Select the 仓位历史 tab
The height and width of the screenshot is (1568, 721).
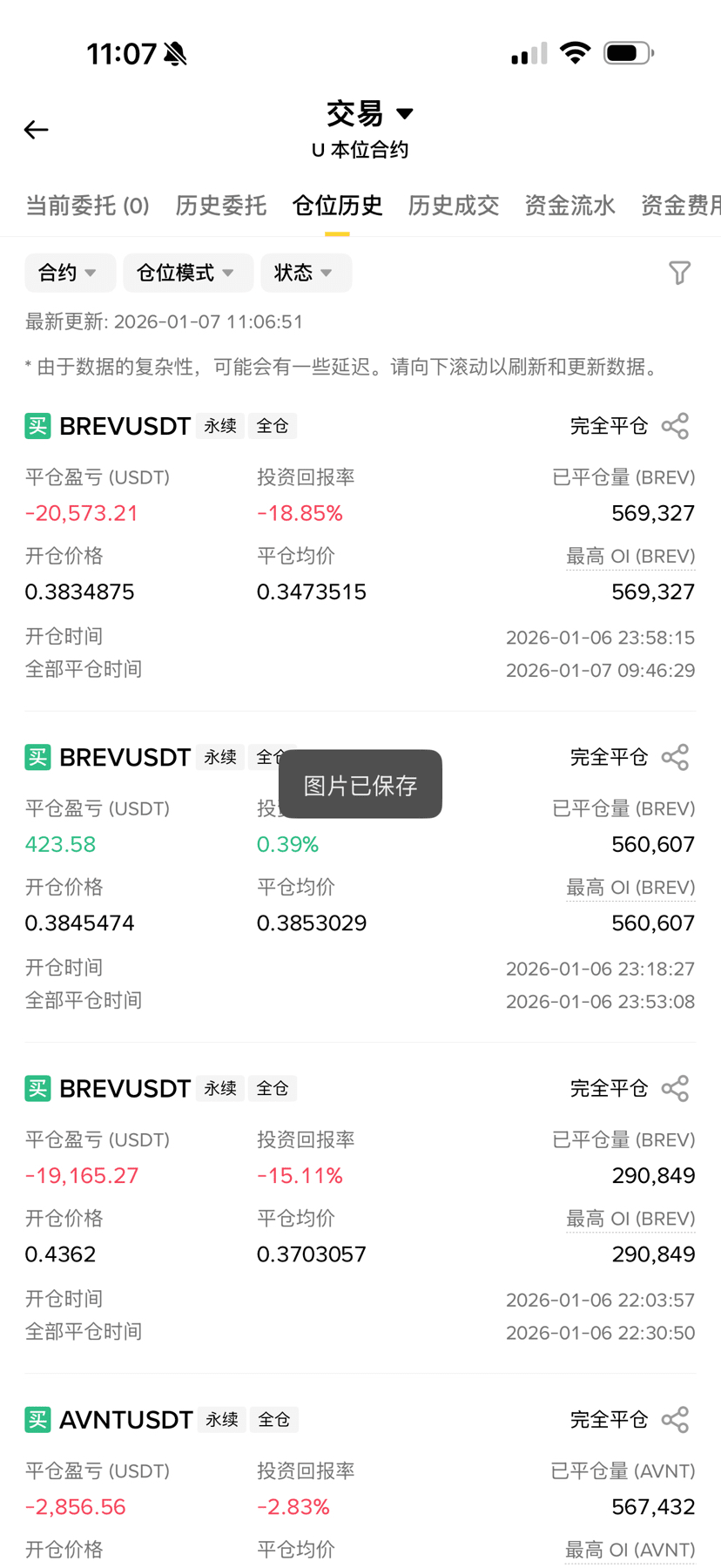coord(337,206)
